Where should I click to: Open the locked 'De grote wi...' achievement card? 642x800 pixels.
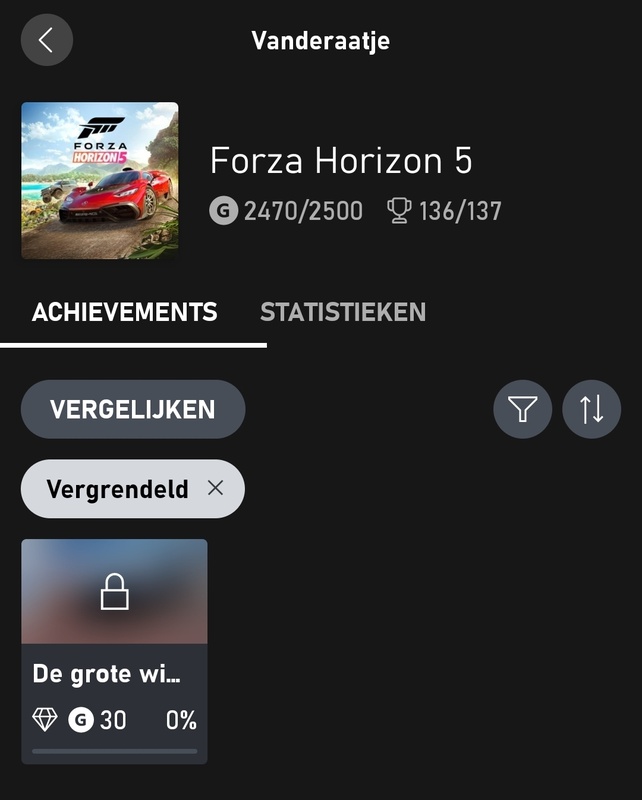pos(114,651)
